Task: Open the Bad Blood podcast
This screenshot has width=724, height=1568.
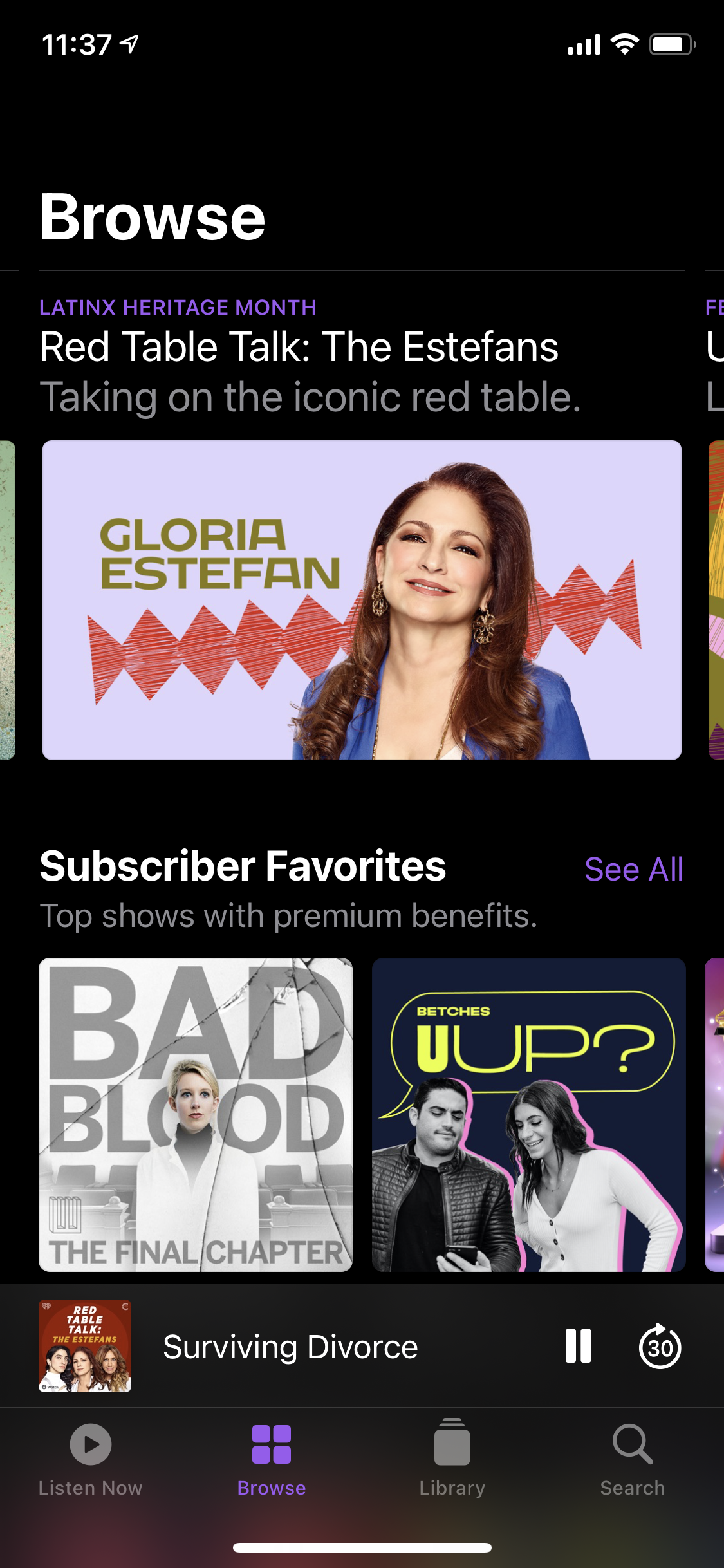Action: coord(196,1114)
